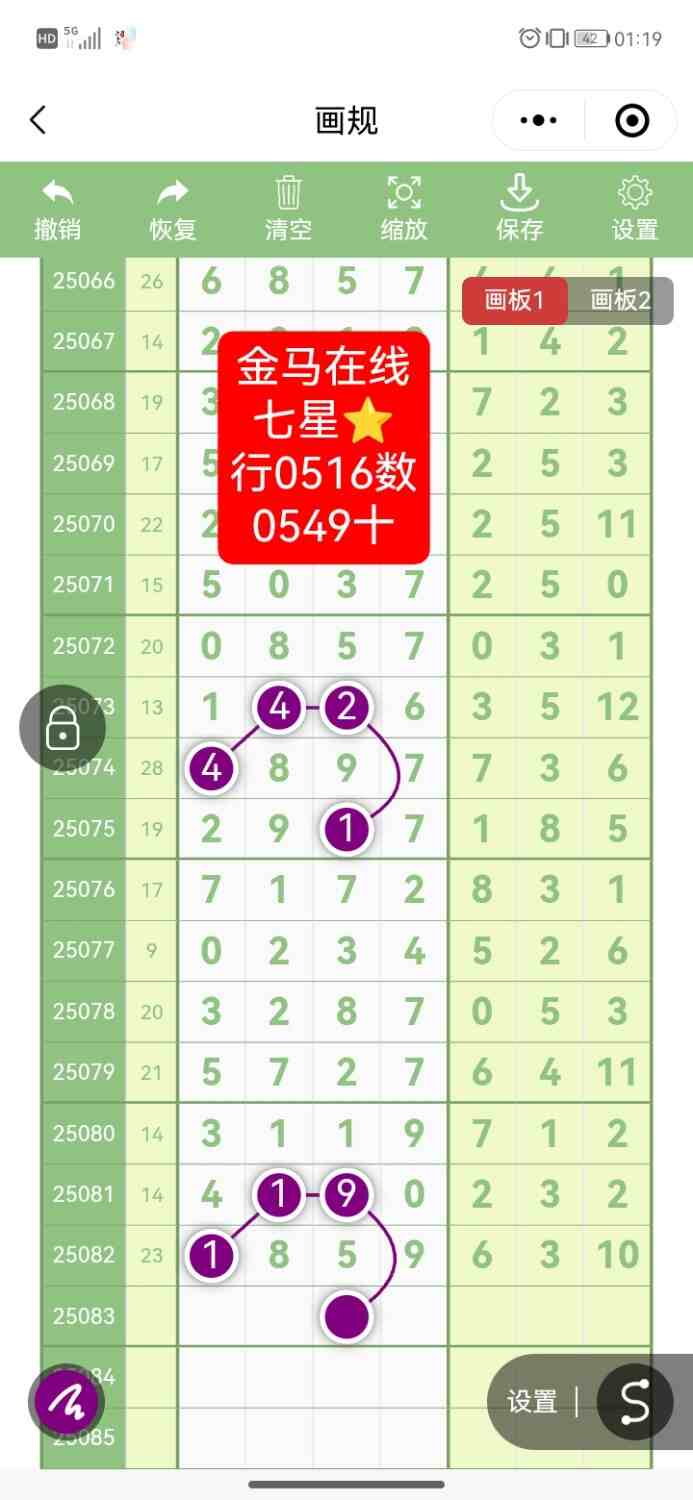693x1500 pixels.
Task: Redo the drawing with 恢复
Action: pos(173,209)
